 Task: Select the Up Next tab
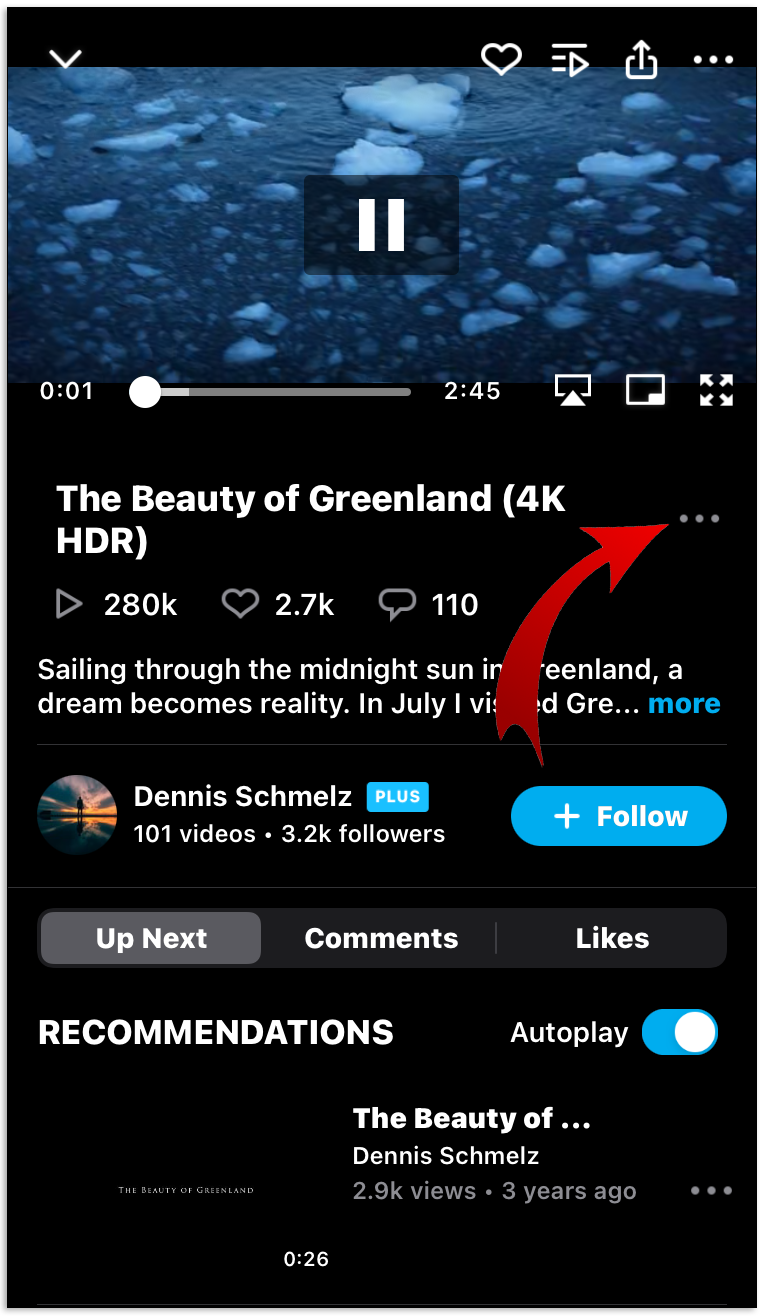151,938
